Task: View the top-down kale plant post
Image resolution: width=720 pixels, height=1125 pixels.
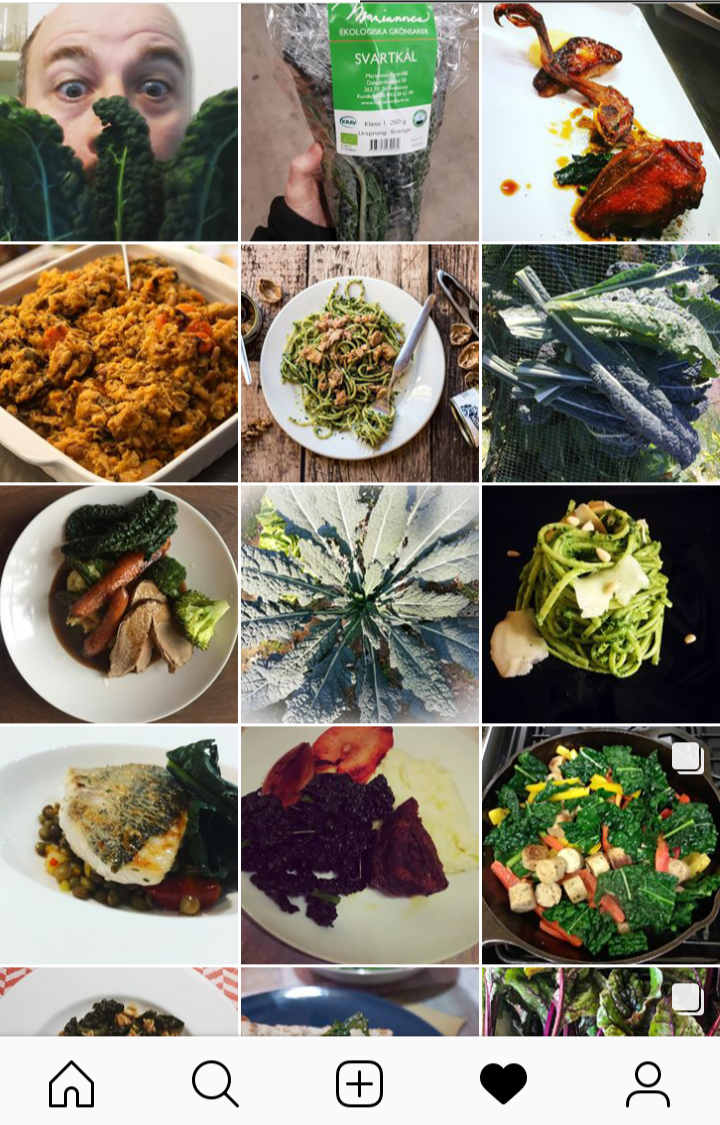Action: [x=360, y=604]
